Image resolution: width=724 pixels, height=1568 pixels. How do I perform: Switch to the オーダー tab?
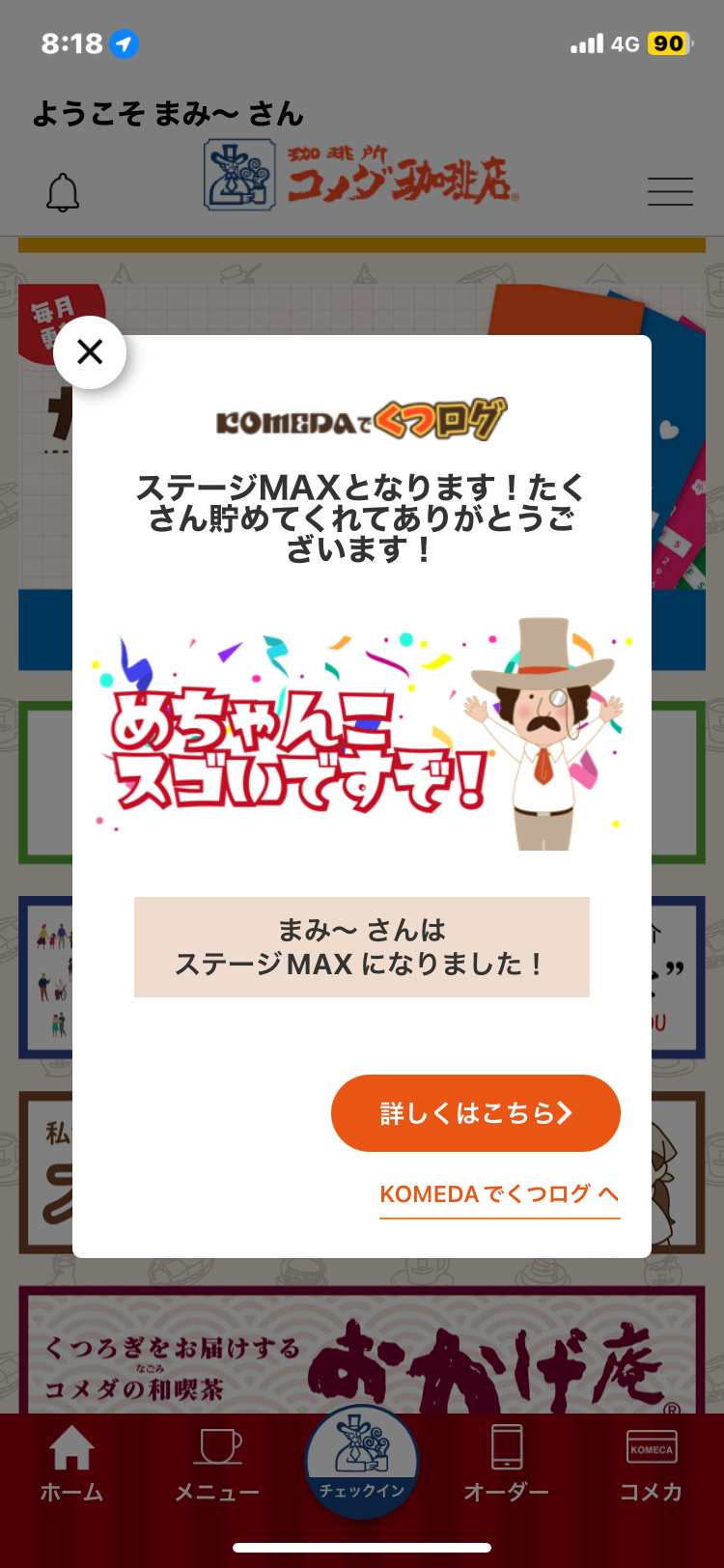coord(507,1465)
